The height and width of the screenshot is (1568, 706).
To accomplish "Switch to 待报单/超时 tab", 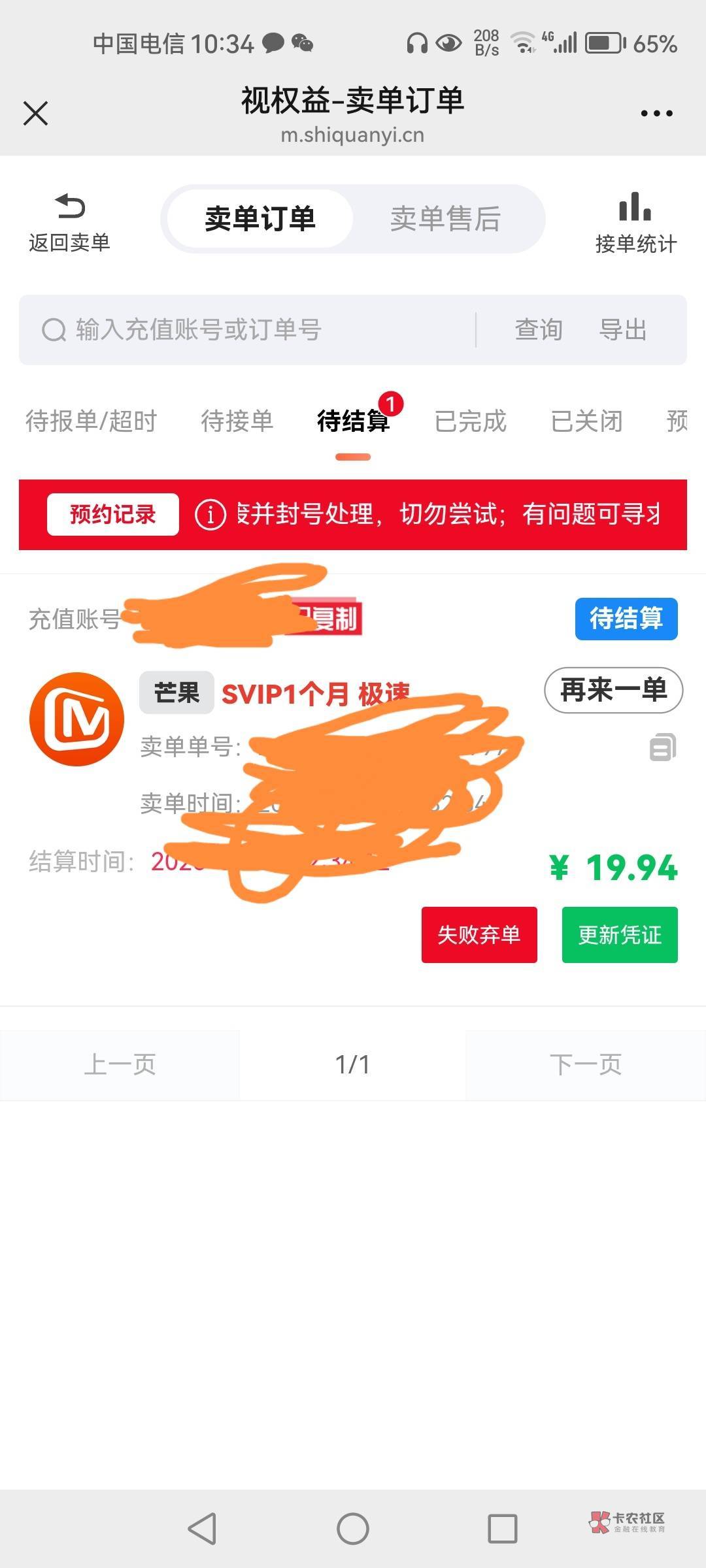I will [x=91, y=421].
